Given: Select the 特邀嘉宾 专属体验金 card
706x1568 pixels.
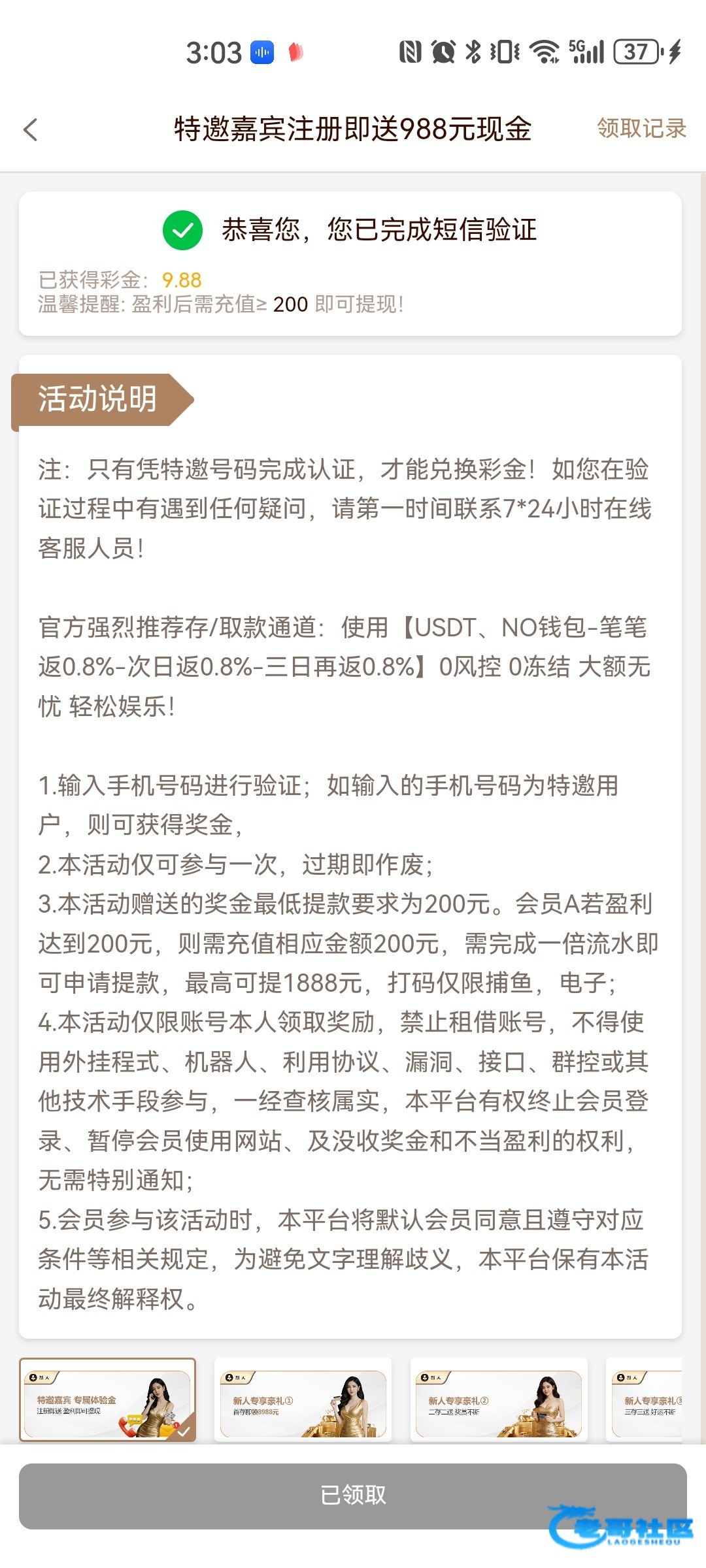Looking at the screenshot, I should coord(108,1399).
